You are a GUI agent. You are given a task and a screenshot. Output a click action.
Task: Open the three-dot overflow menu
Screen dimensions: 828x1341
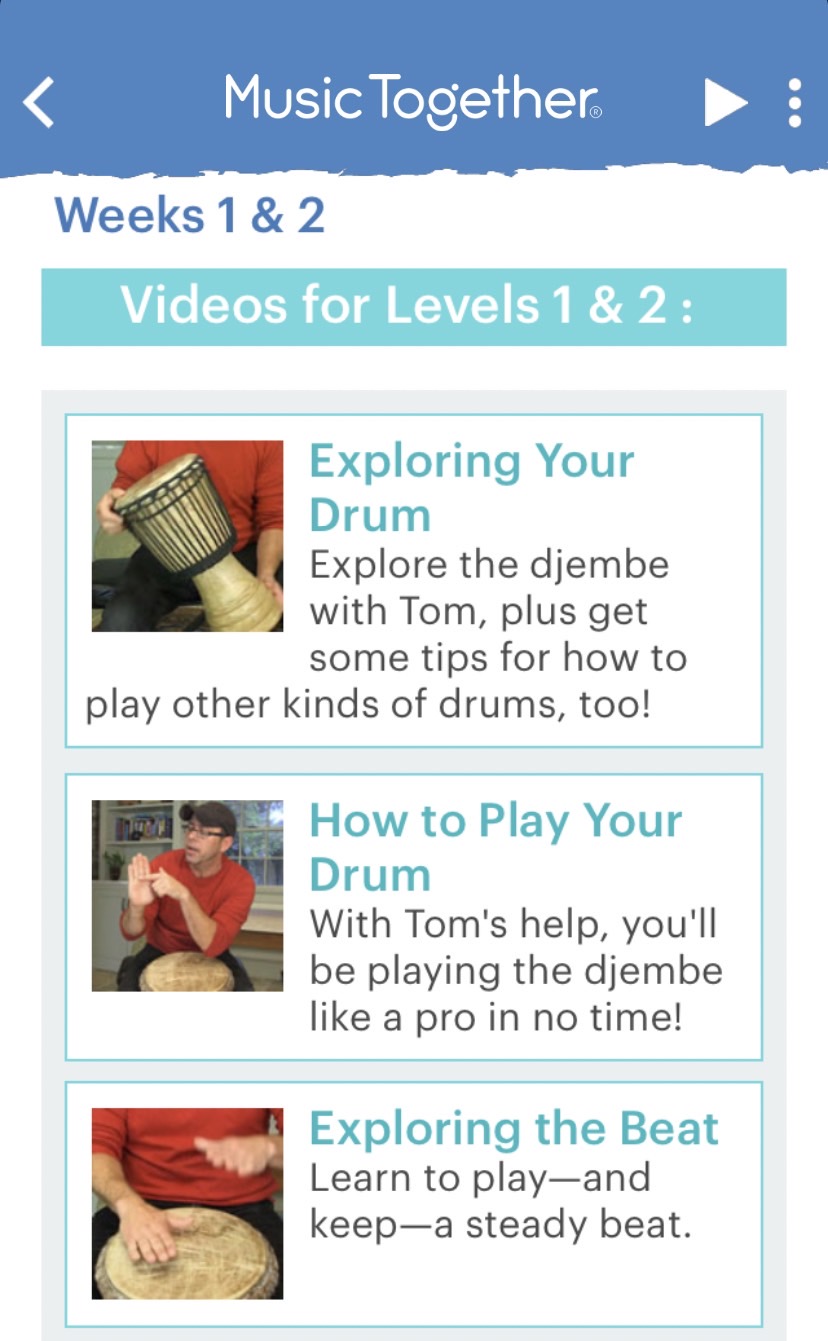point(795,103)
